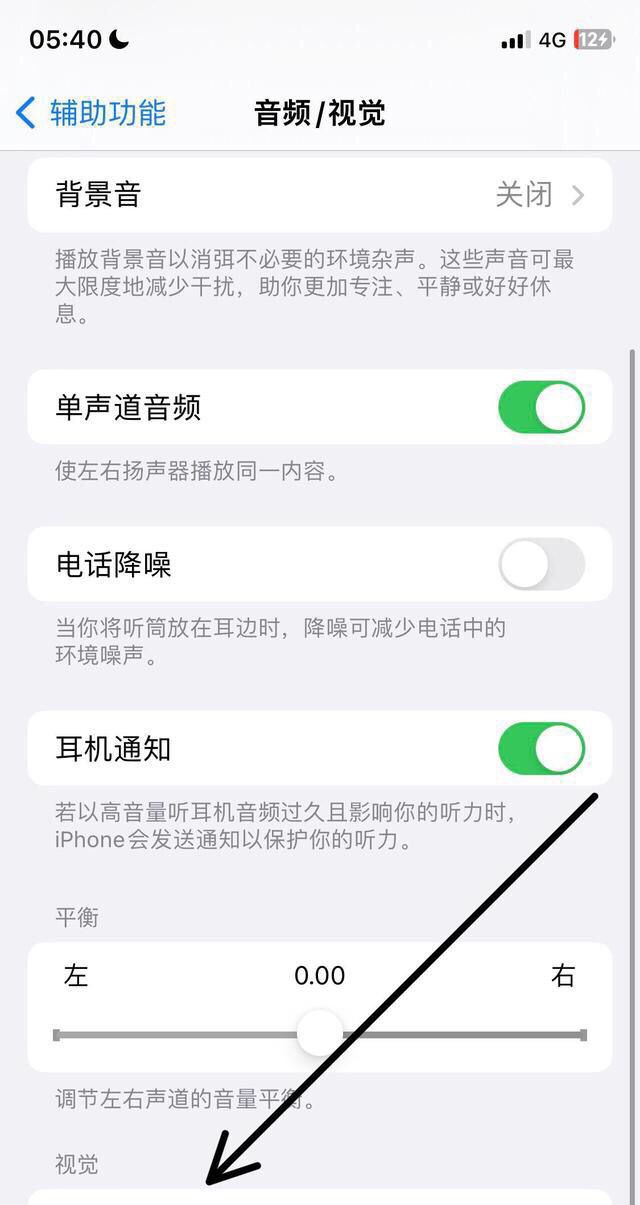Turn off 单声道音频 switch
The height and width of the screenshot is (1205, 640).
pos(541,408)
